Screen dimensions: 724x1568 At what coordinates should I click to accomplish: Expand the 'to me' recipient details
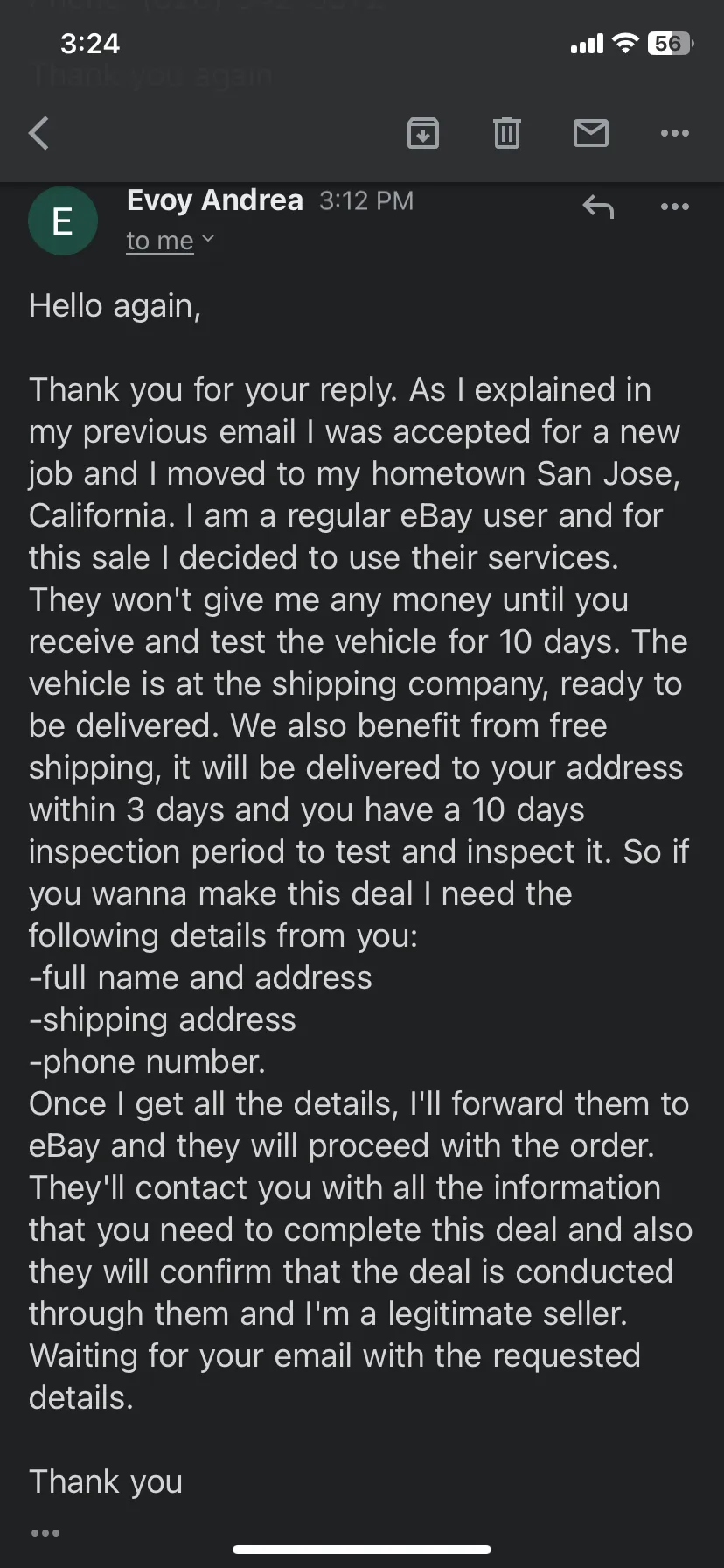[x=171, y=241]
